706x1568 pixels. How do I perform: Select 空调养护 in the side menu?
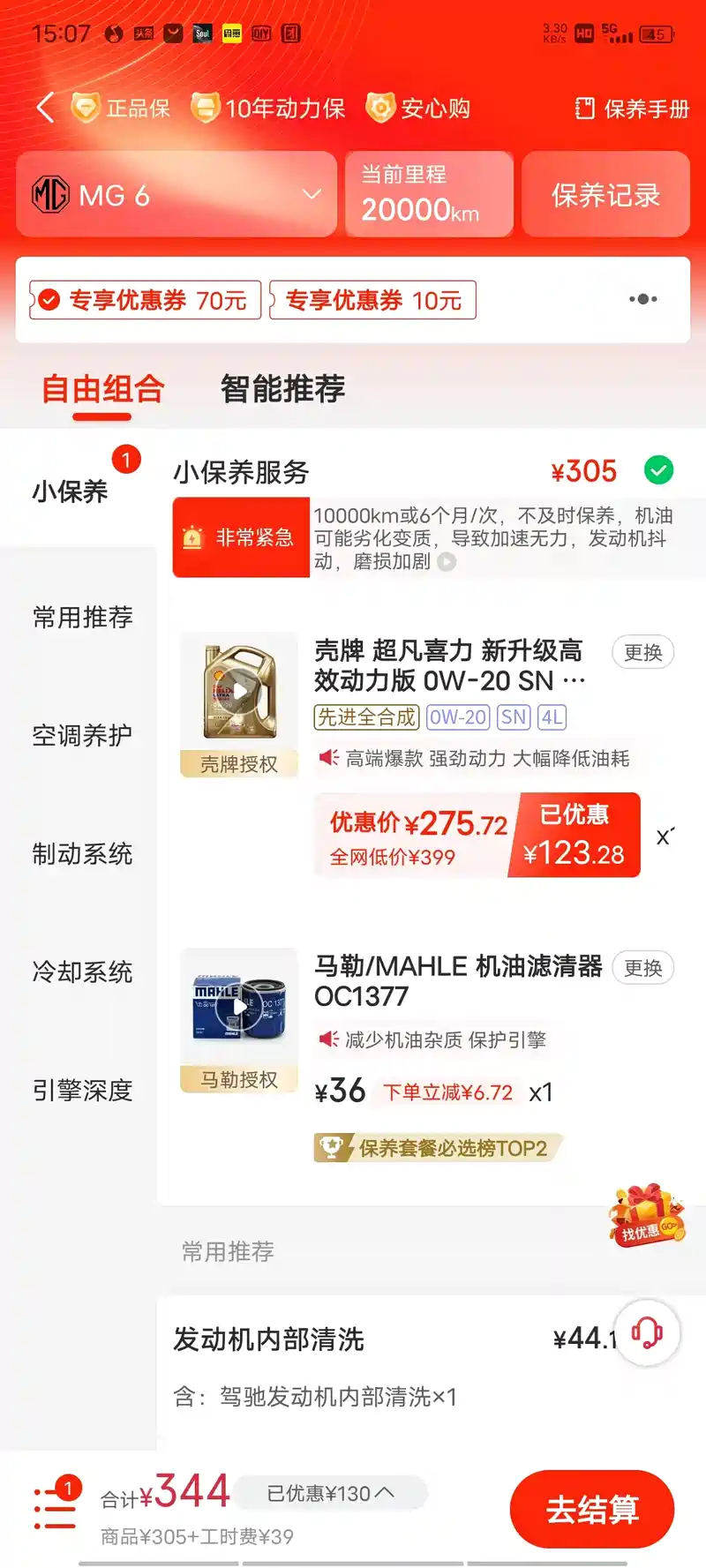click(x=82, y=735)
